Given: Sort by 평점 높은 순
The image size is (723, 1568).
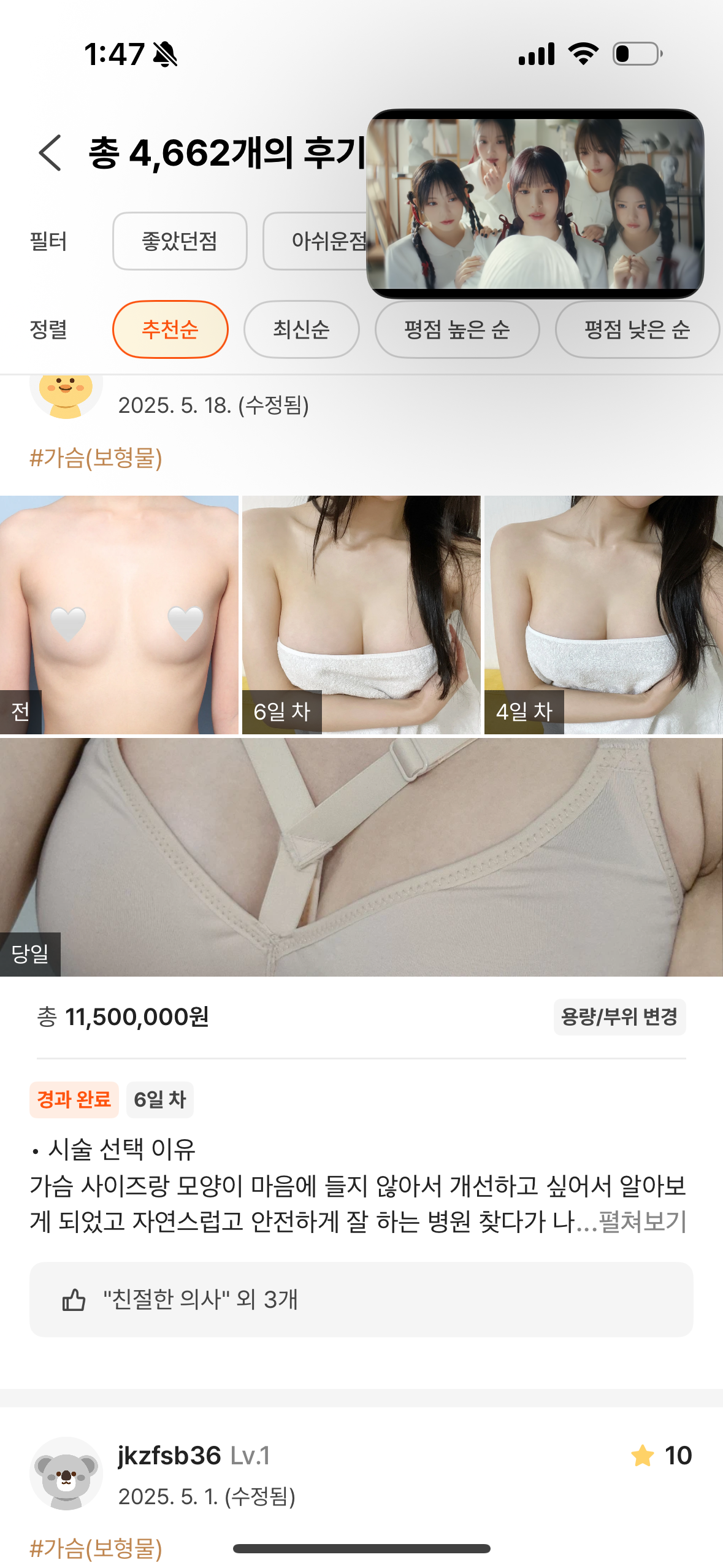Looking at the screenshot, I should point(457,329).
